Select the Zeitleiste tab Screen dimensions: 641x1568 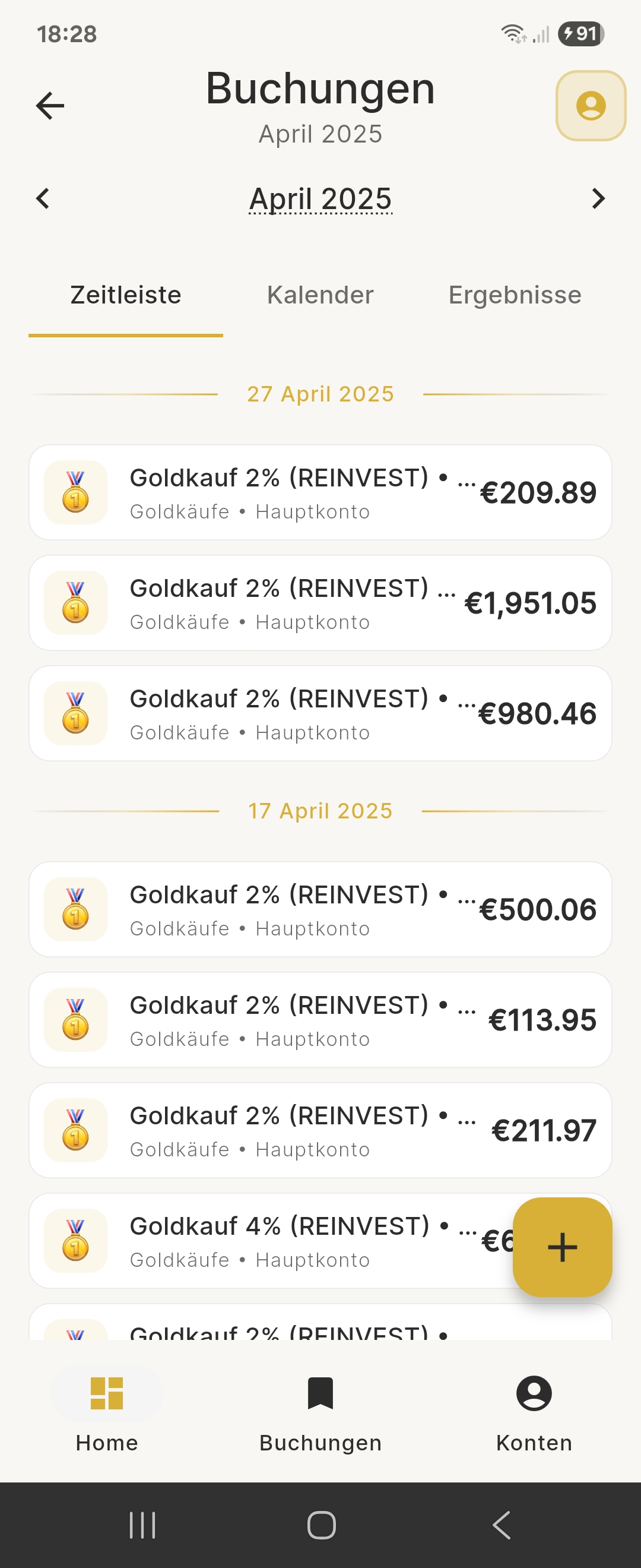click(125, 295)
